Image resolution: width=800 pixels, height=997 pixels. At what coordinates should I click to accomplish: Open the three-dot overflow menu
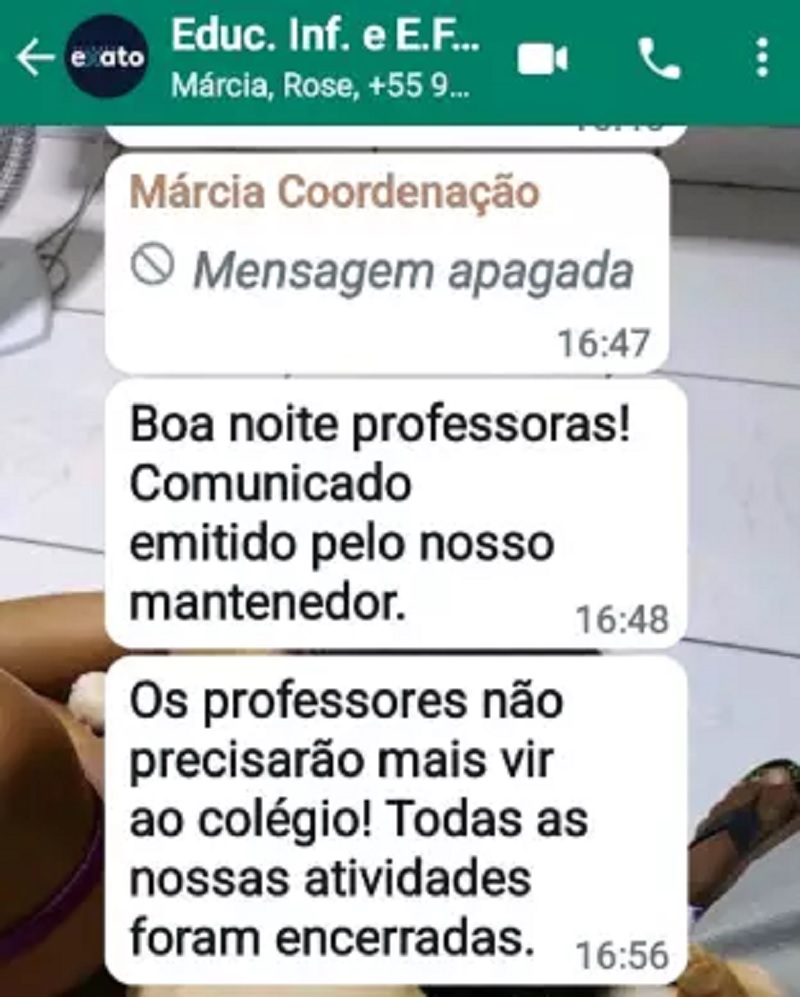pos(762,59)
